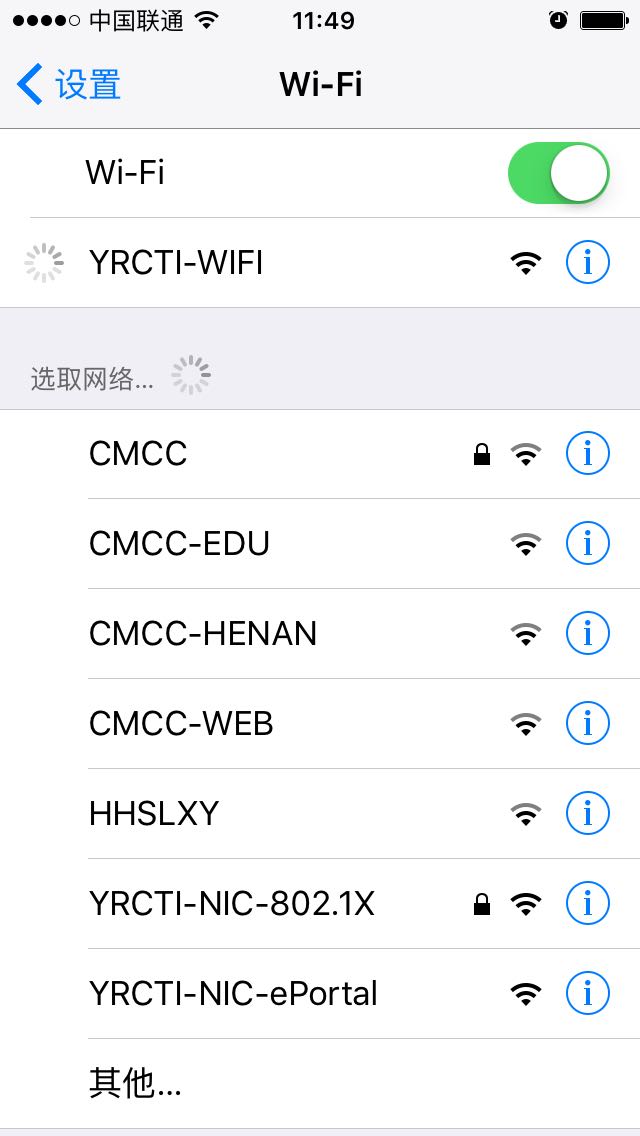Open info for YRCTI-NIC-802.1X
640x1136 pixels.
pos(588,904)
